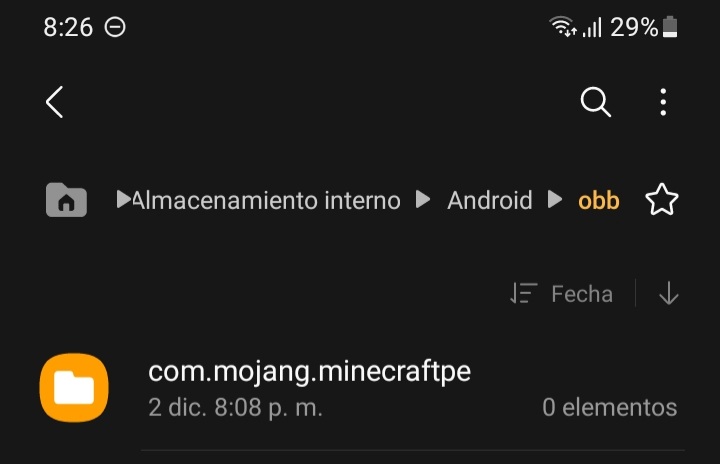This screenshot has width=720, height=464.
Task: Open the three-dot overflow menu
Action: click(663, 102)
